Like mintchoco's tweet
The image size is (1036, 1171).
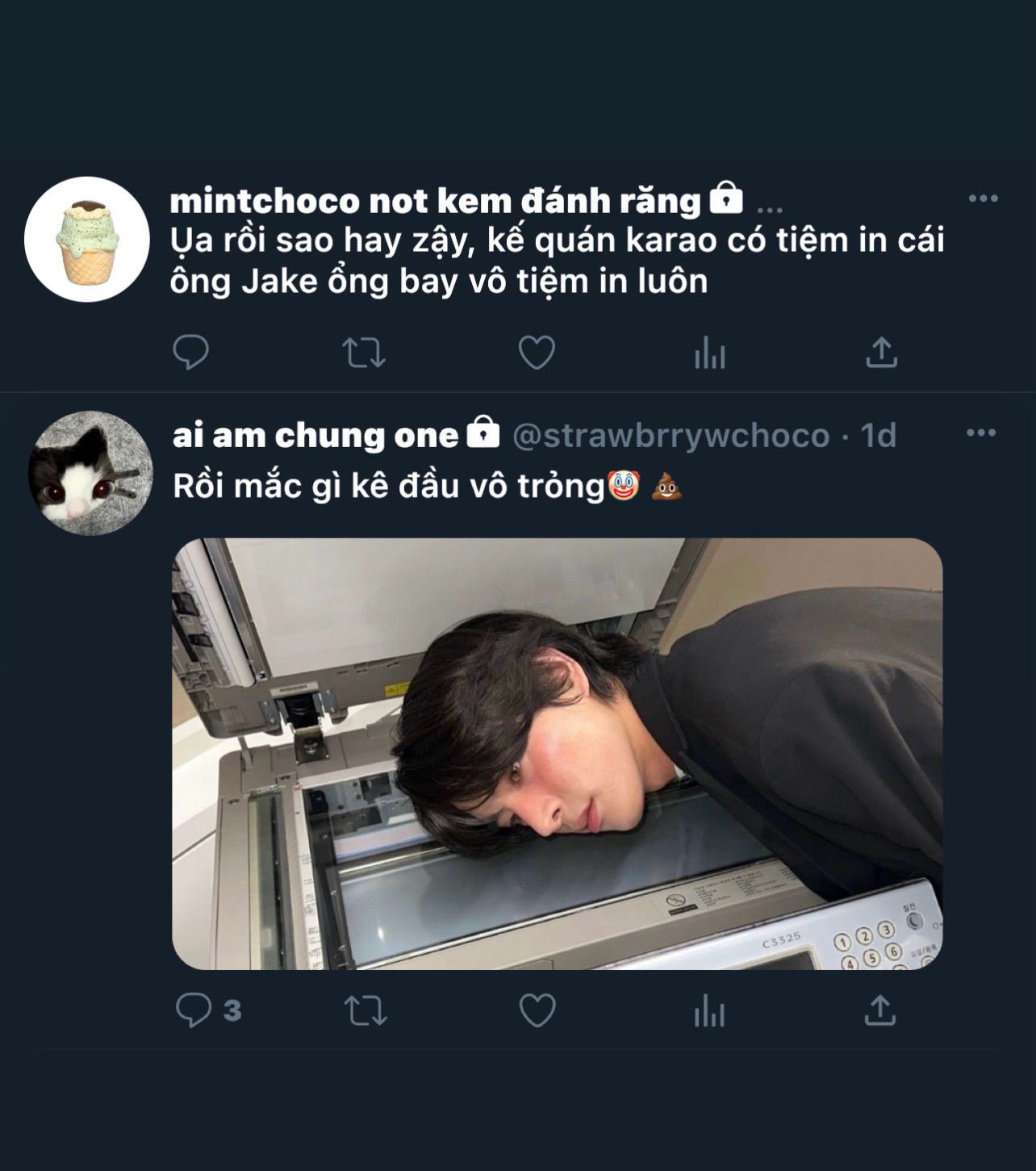[x=537, y=353]
